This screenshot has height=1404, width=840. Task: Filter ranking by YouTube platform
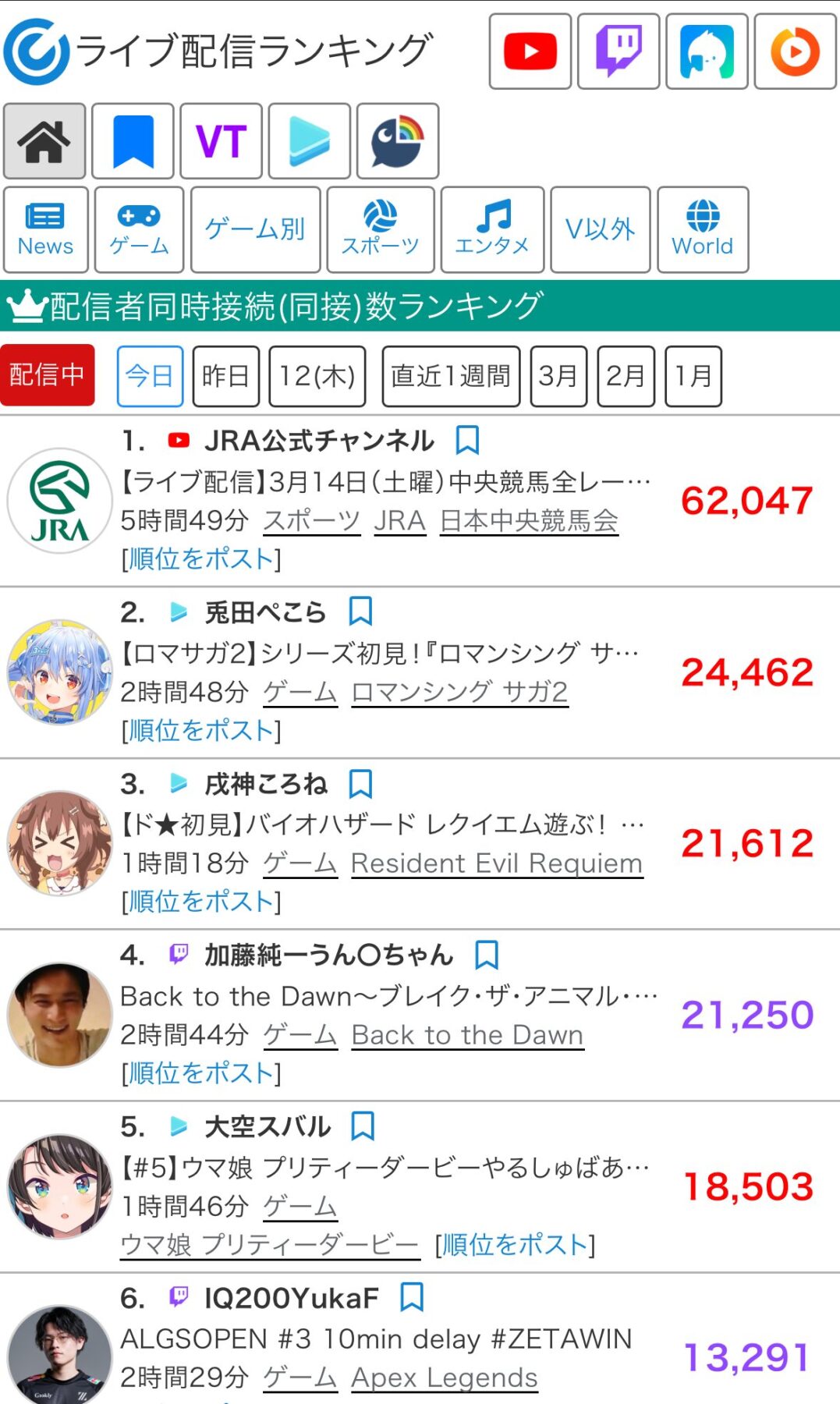(530, 51)
